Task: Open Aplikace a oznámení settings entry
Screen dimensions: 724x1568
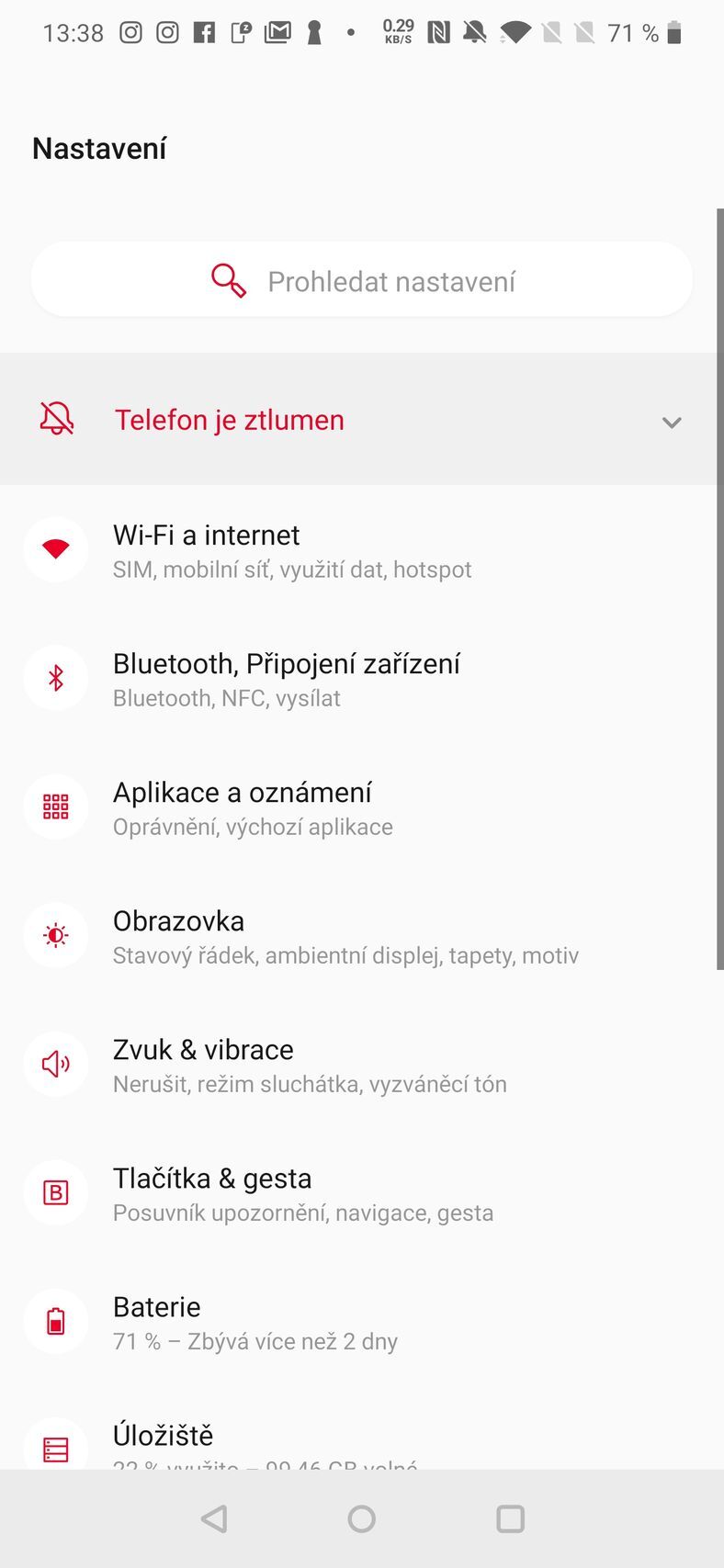Action: pos(242,792)
